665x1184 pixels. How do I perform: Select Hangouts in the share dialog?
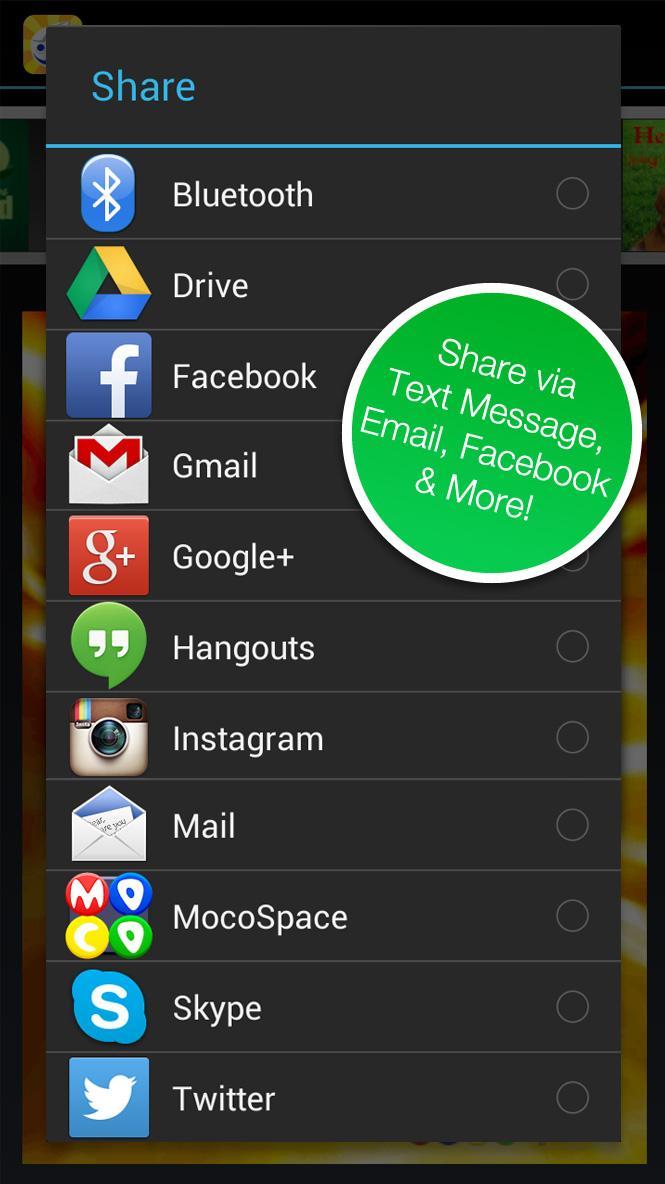[243, 648]
